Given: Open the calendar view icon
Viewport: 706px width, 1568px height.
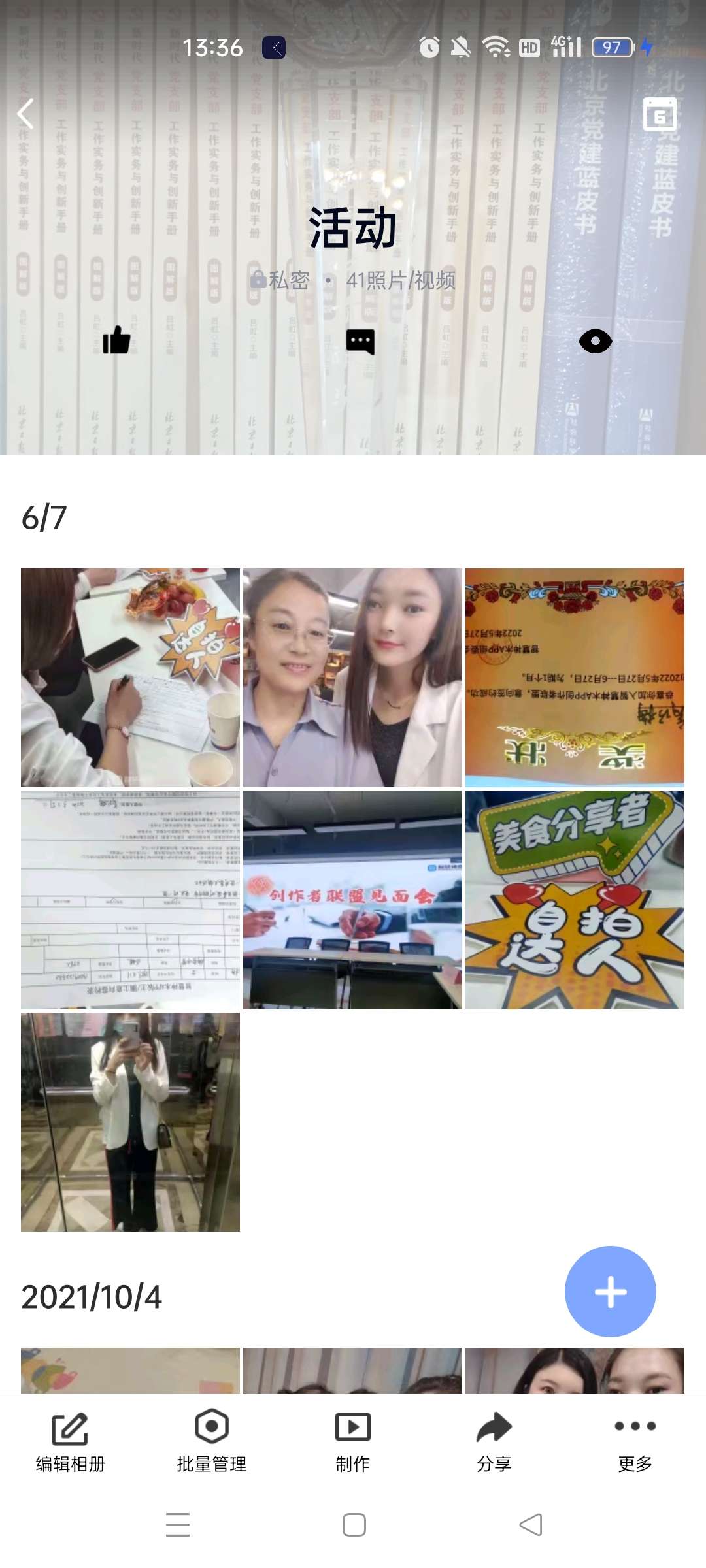Looking at the screenshot, I should tap(660, 114).
